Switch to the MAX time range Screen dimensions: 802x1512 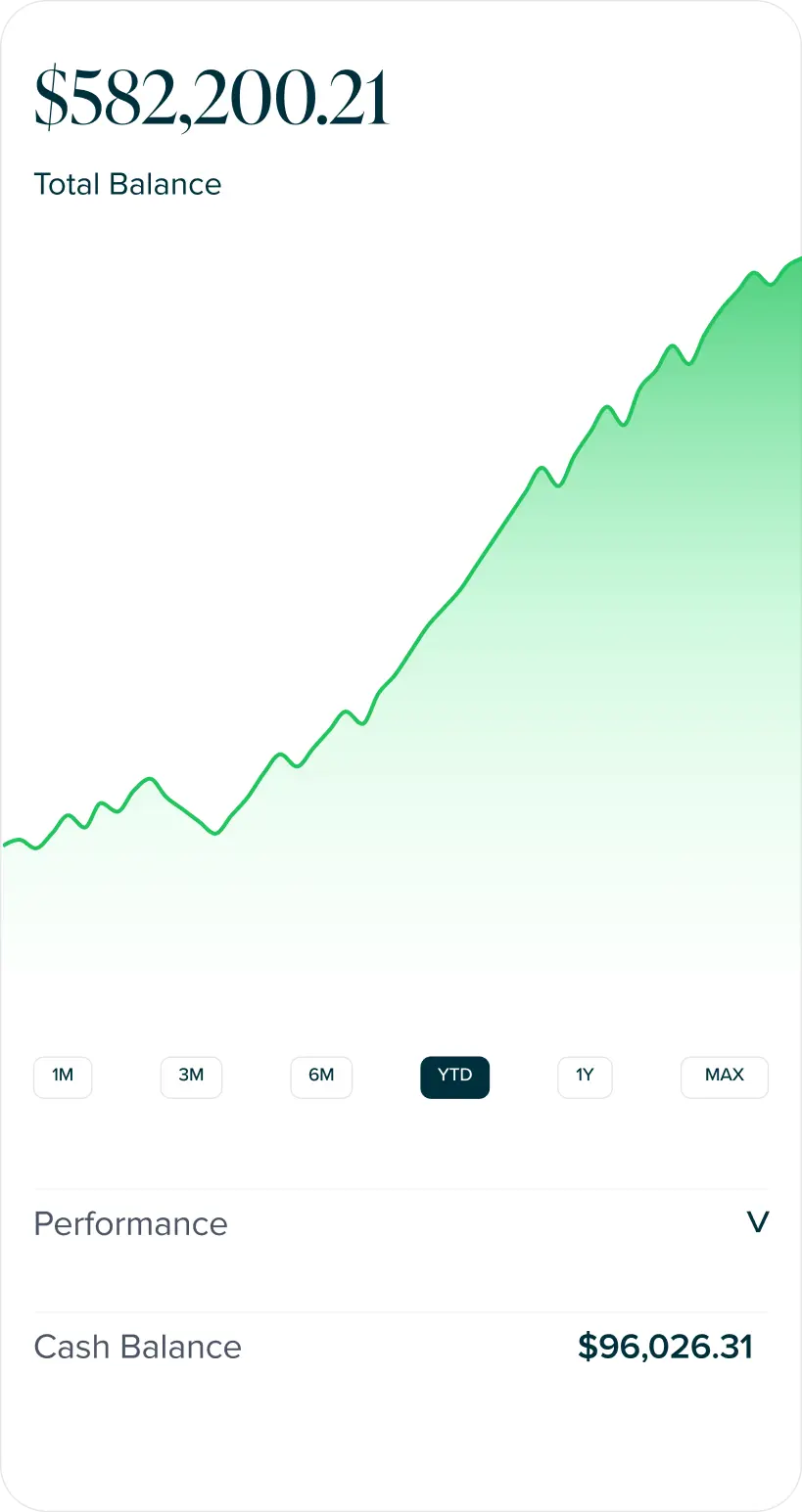724,1077
